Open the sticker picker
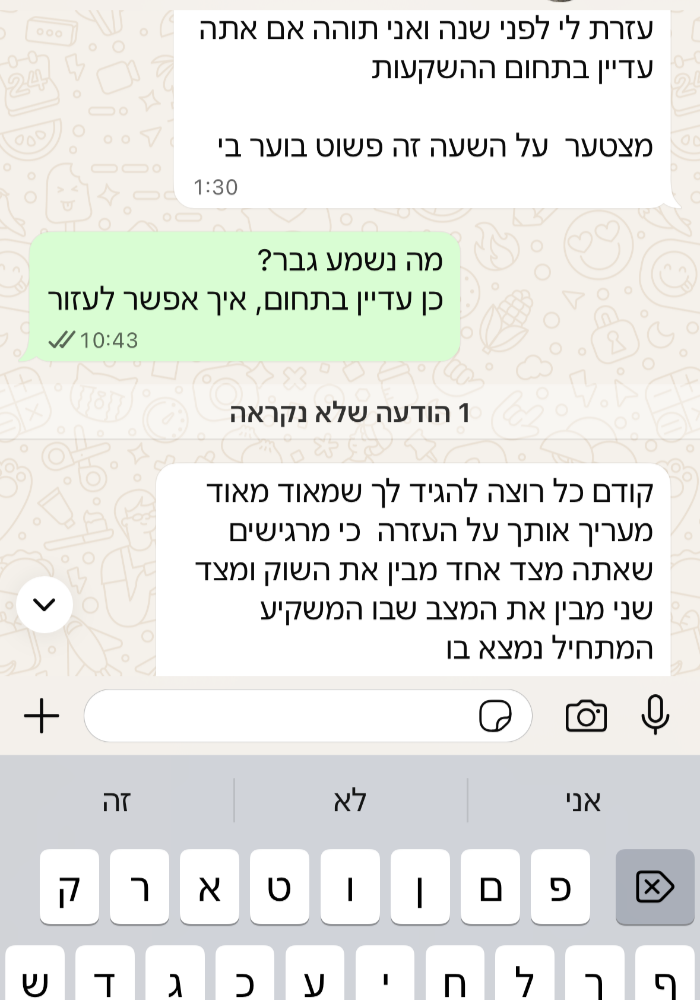700x1000 pixels. pos(496,715)
